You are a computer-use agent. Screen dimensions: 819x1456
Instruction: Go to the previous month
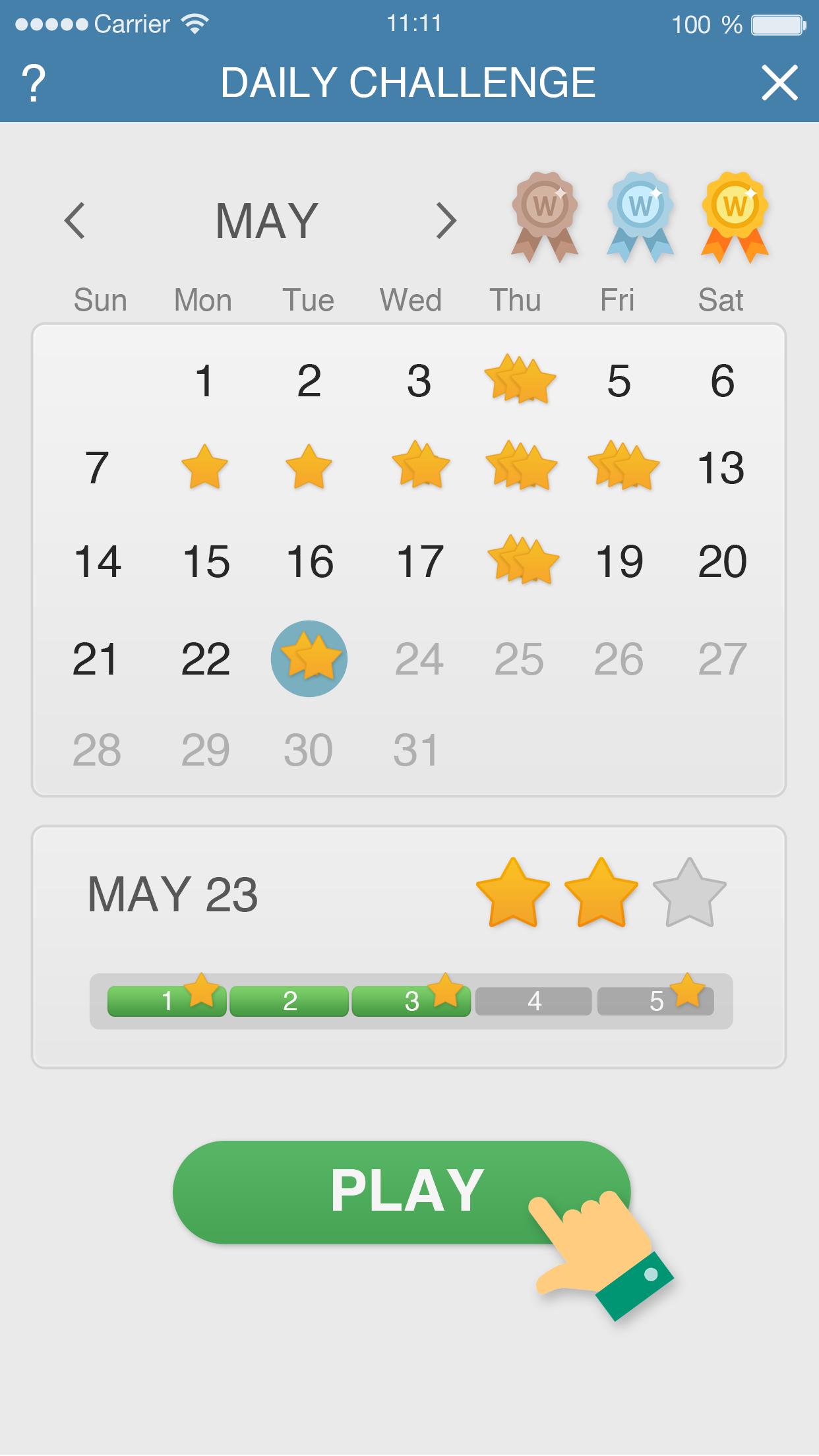(x=75, y=220)
